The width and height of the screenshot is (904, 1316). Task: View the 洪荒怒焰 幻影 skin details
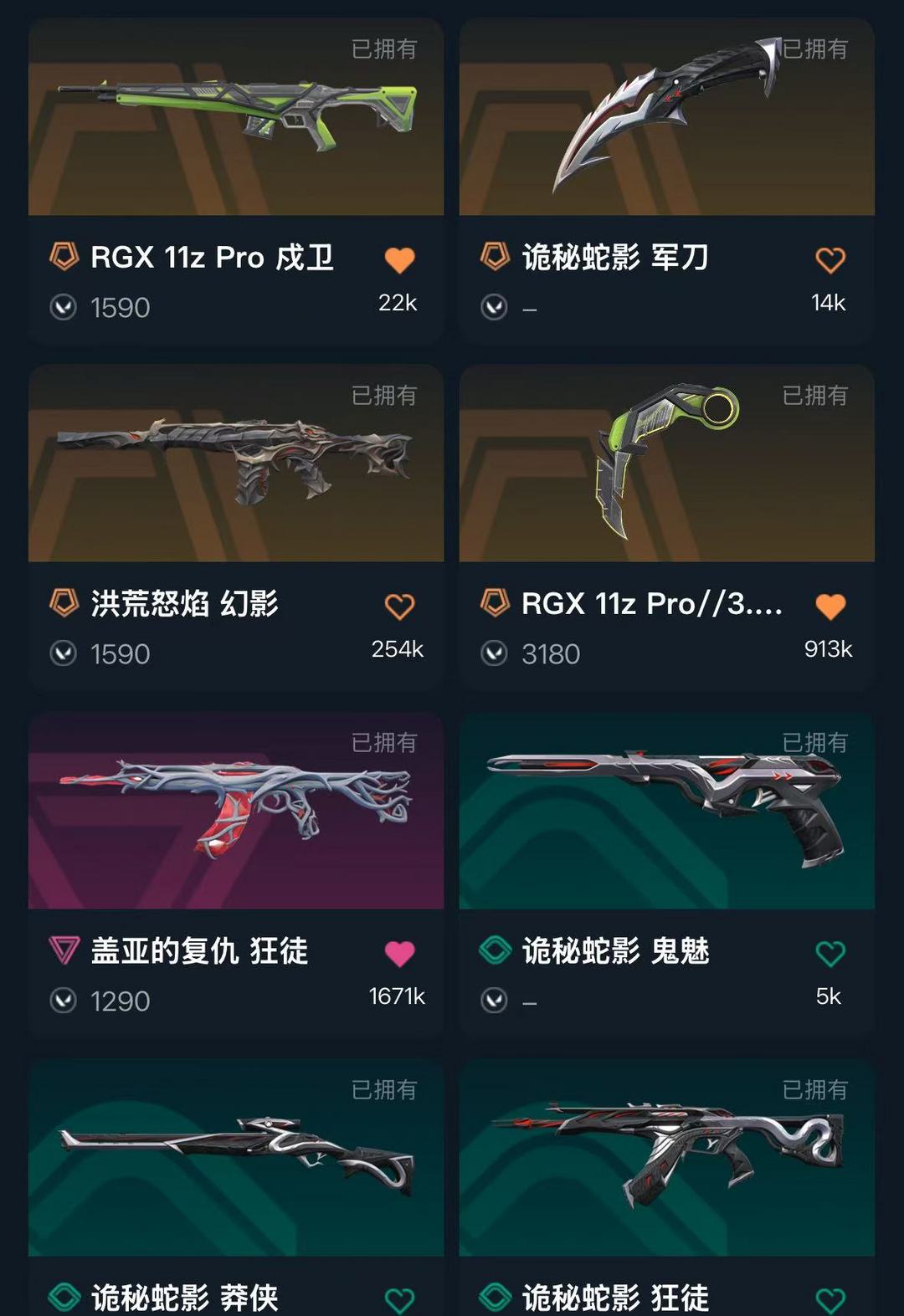[236, 463]
